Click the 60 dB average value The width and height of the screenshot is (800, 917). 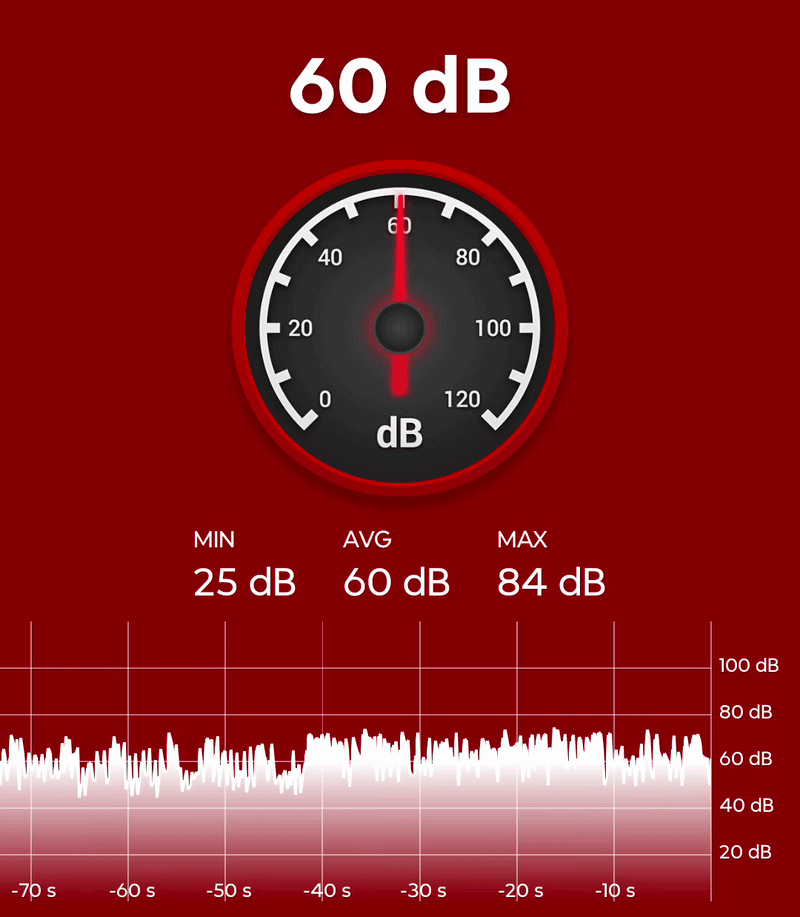click(x=396, y=581)
